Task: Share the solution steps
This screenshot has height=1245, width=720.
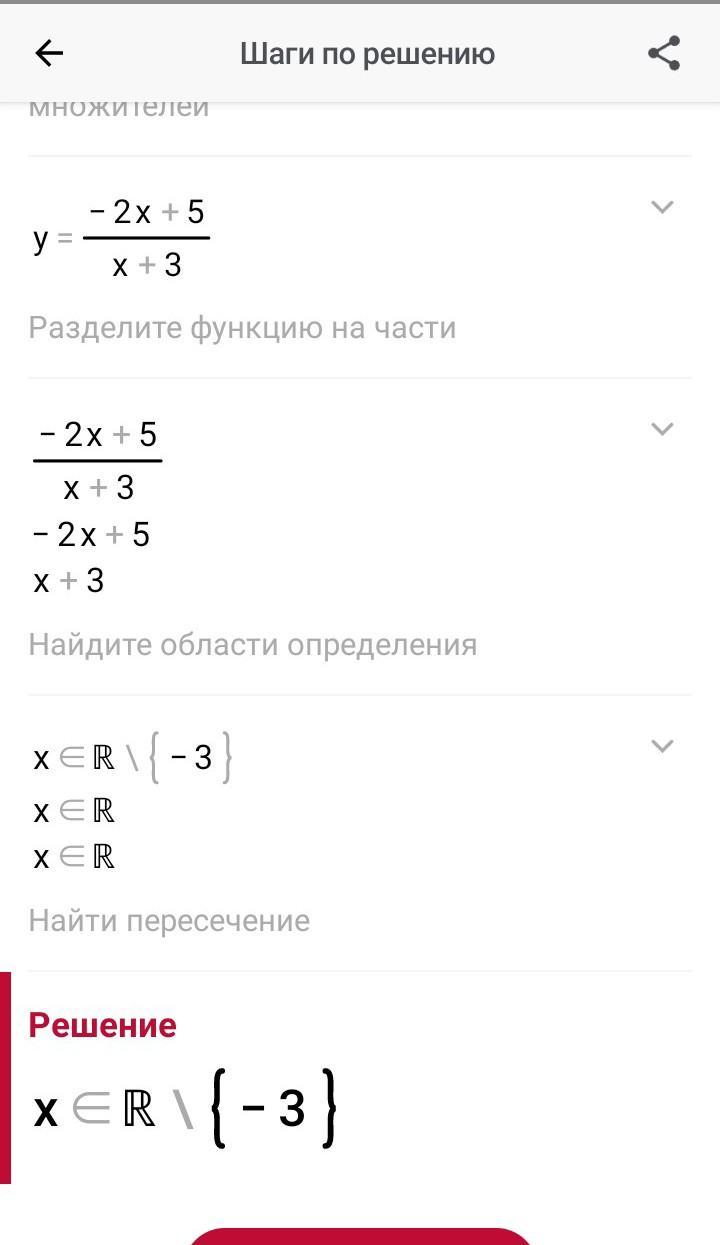Action: click(x=664, y=53)
